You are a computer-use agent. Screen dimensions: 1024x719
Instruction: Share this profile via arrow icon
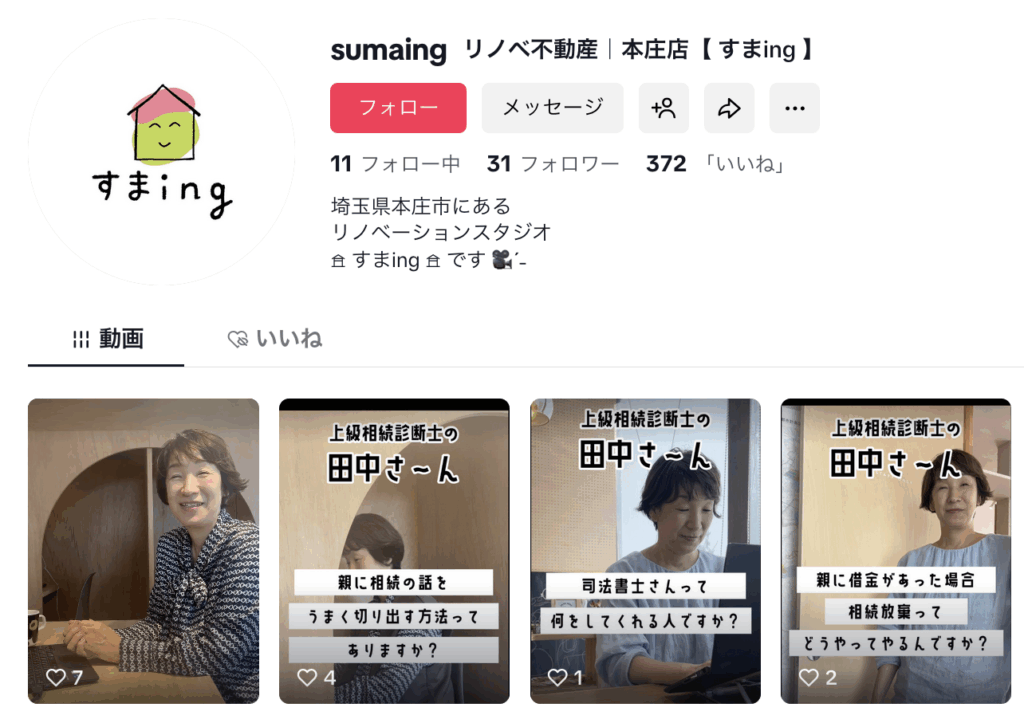click(x=729, y=108)
